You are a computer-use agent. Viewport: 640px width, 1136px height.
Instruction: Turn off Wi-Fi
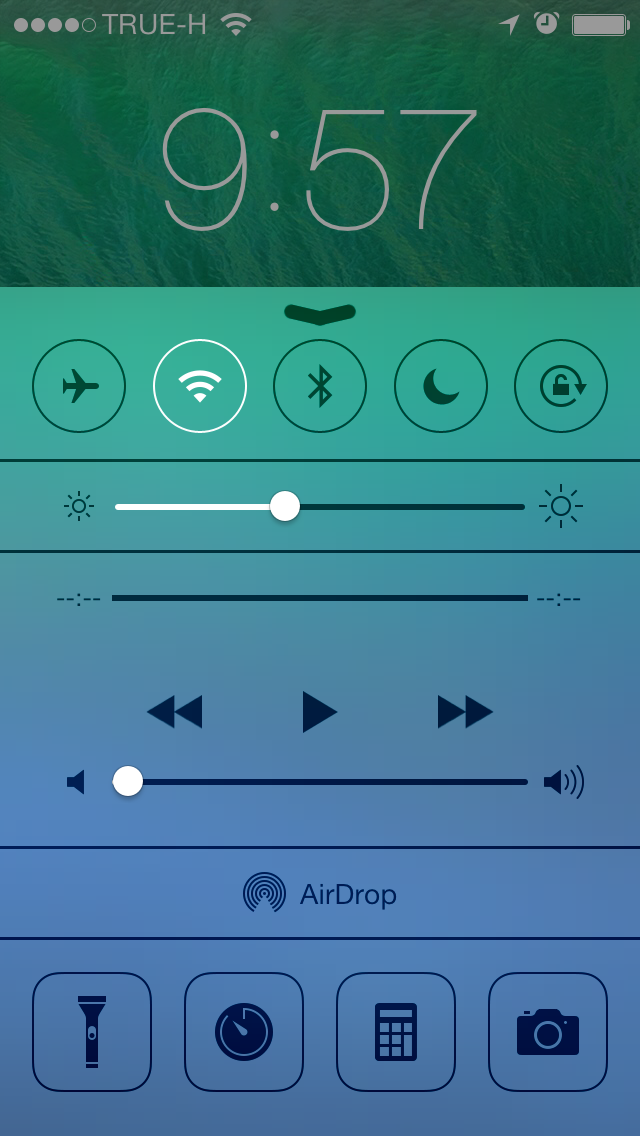200,386
